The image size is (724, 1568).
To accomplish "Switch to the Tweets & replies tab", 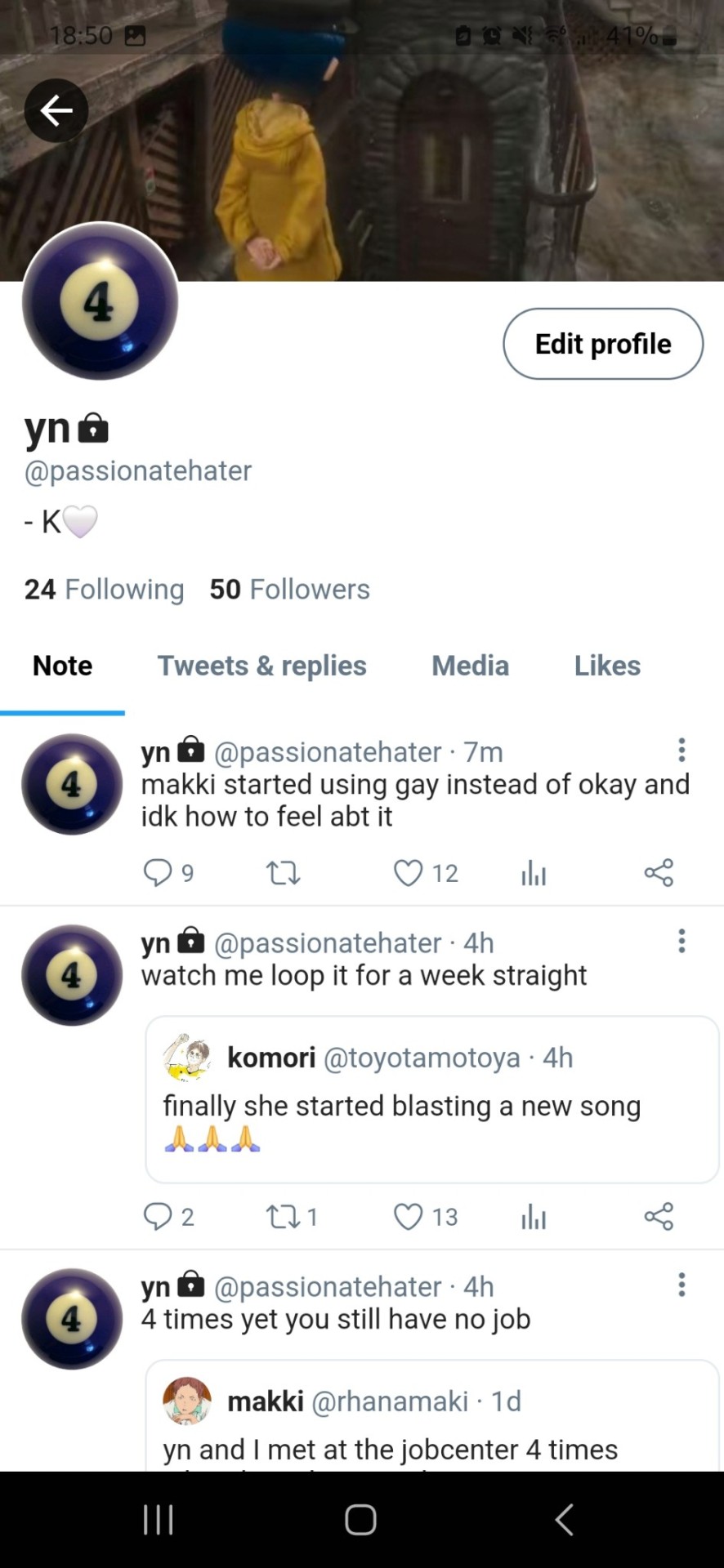I will pos(261,666).
